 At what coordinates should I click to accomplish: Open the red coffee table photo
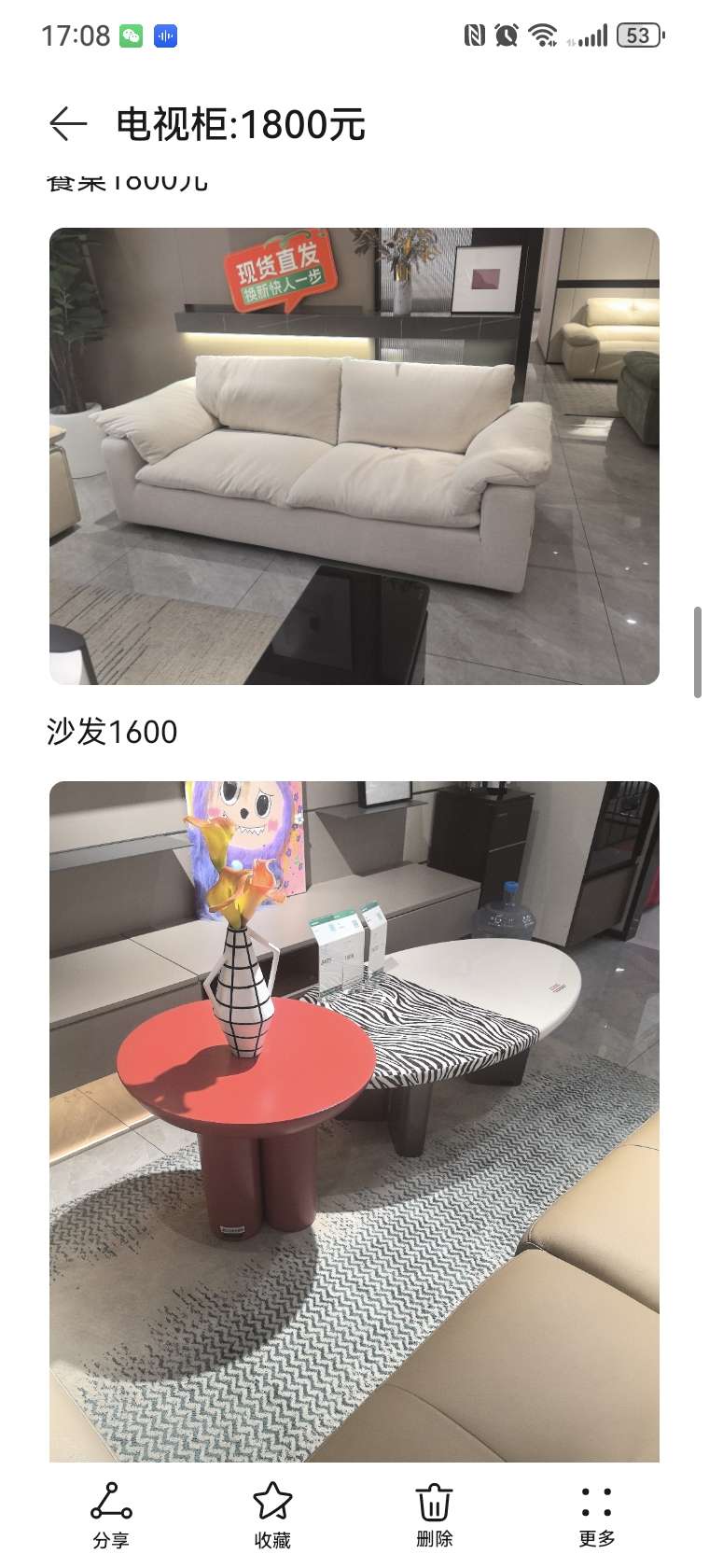pos(354,1121)
